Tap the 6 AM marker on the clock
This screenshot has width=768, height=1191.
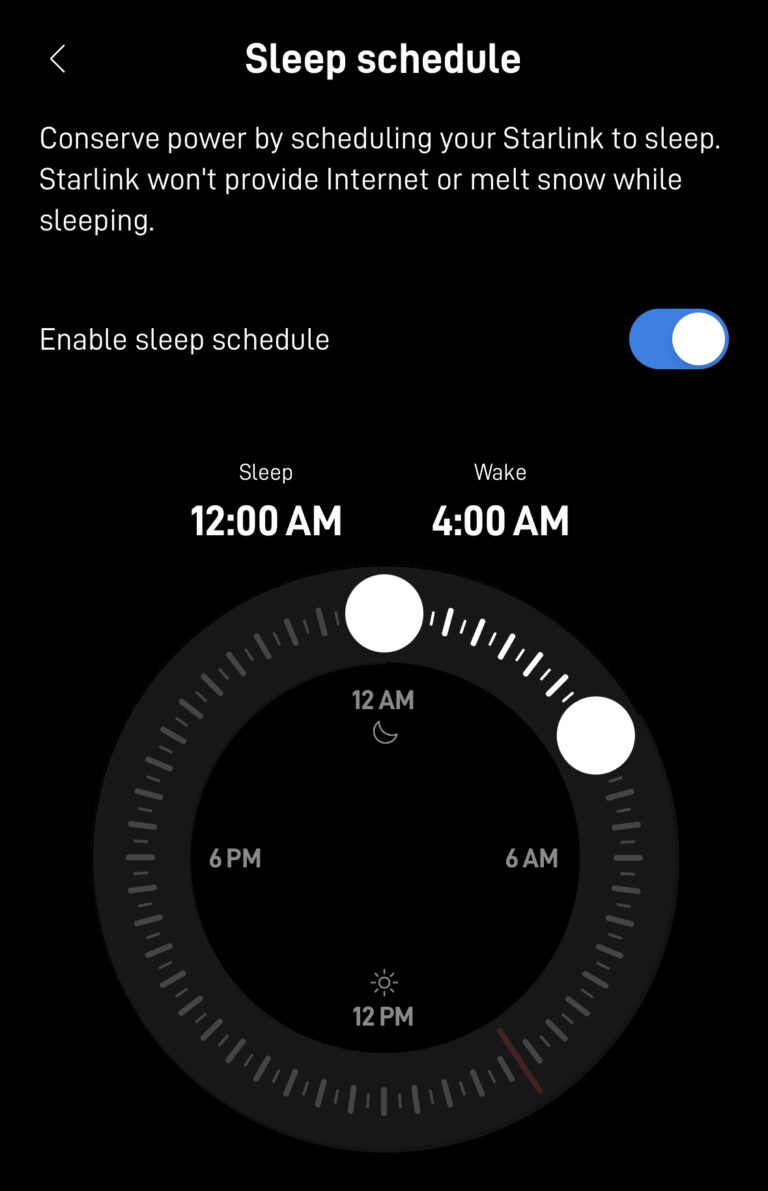pyautogui.click(x=531, y=858)
